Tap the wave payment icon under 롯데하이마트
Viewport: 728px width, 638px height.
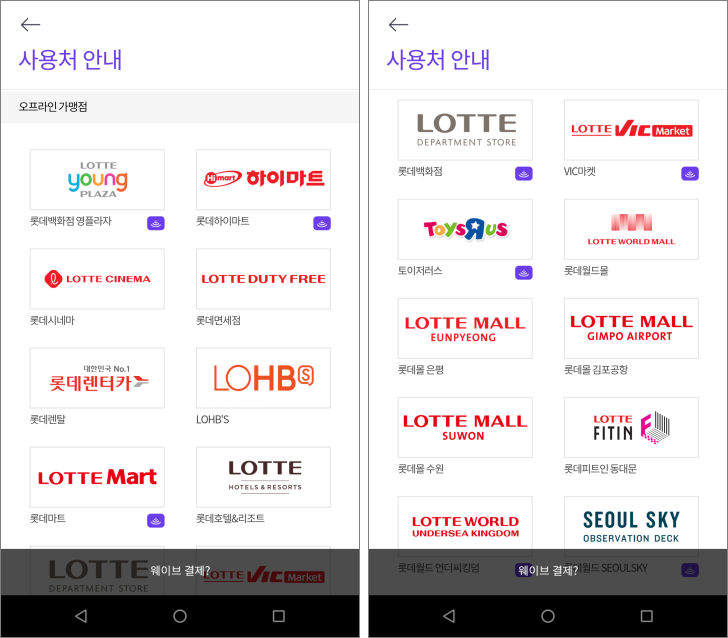click(x=322, y=223)
